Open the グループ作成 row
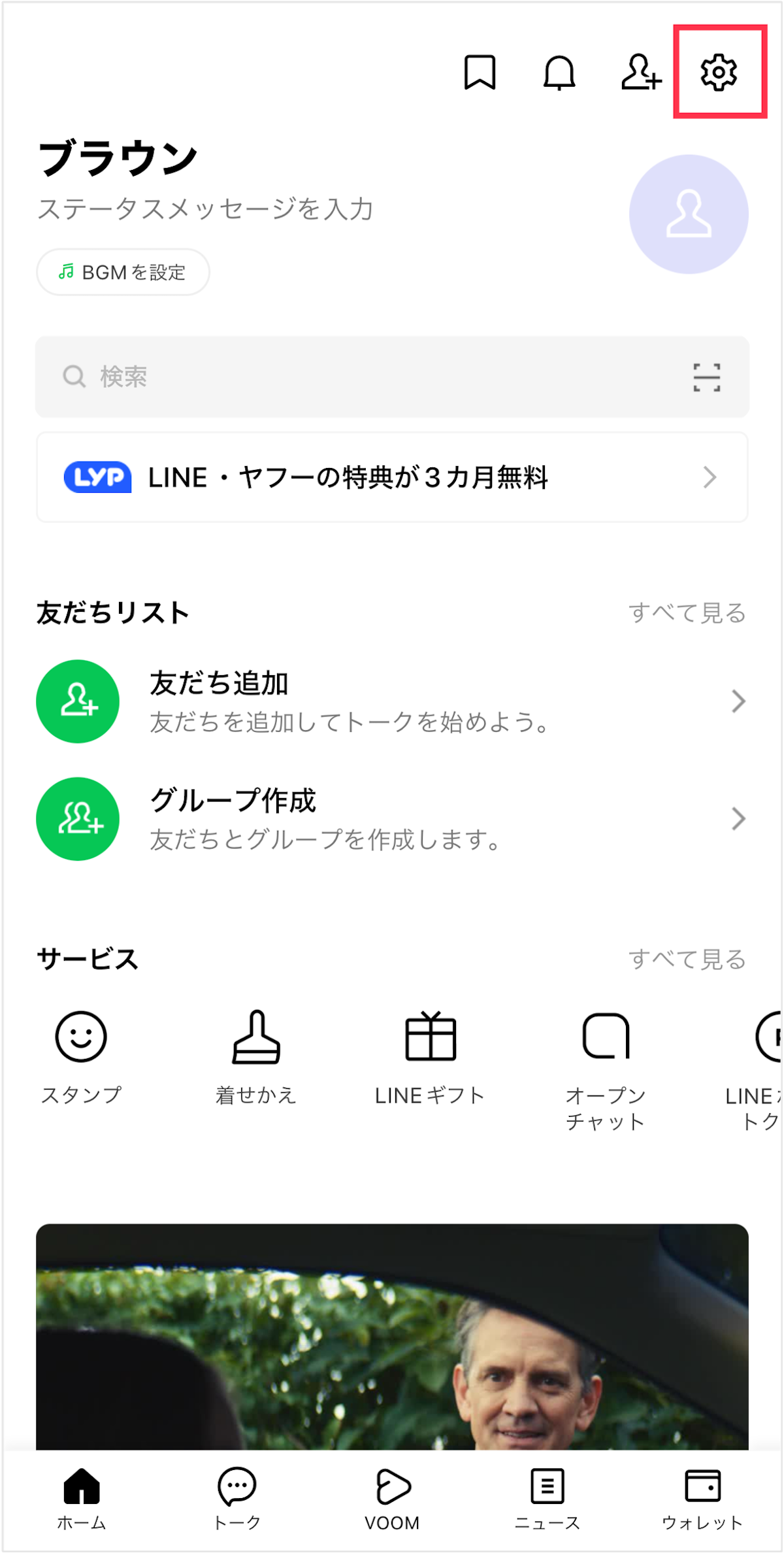This screenshot has width=784, height=1553. pyautogui.click(x=392, y=819)
